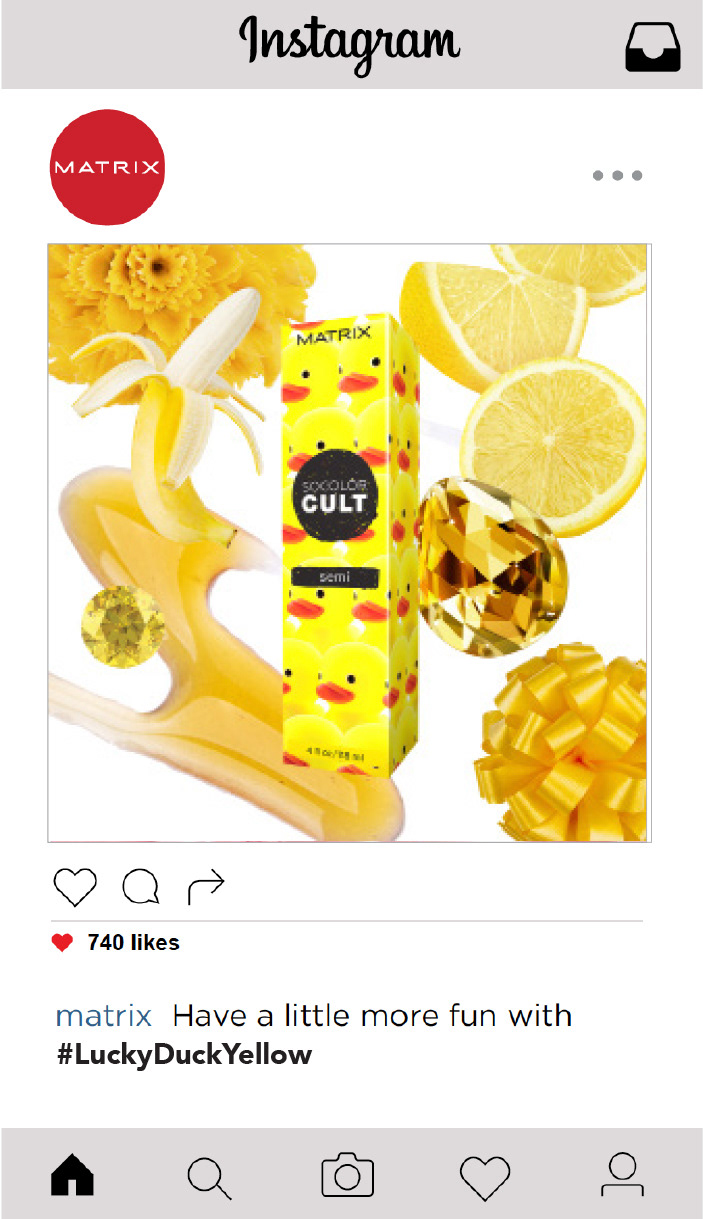Image resolution: width=703 pixels, height=1219 pixels.
Task: Switch to the Search tab
Action: tap(209, 1177)
